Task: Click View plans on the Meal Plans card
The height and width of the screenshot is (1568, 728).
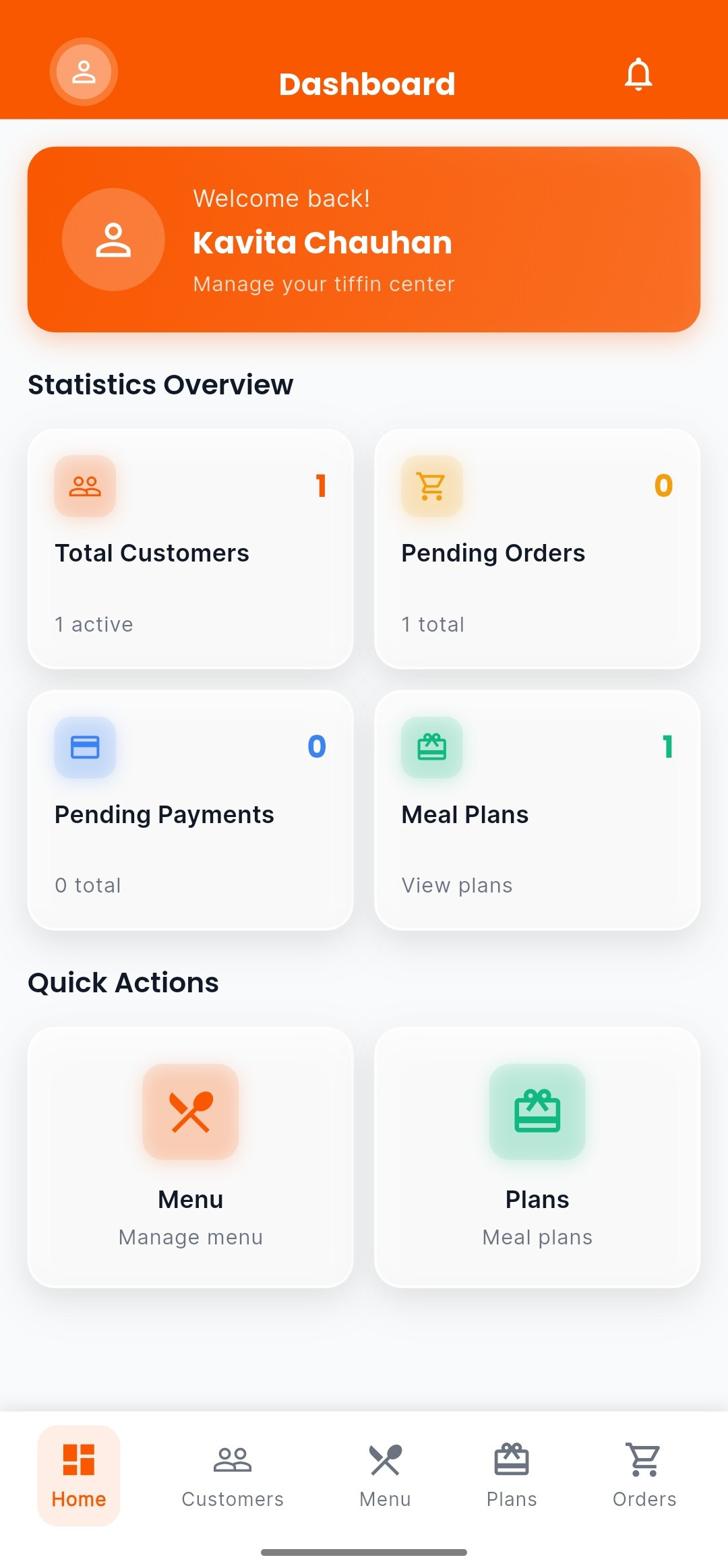Action: pyautogui.click(x=456, y=884)
